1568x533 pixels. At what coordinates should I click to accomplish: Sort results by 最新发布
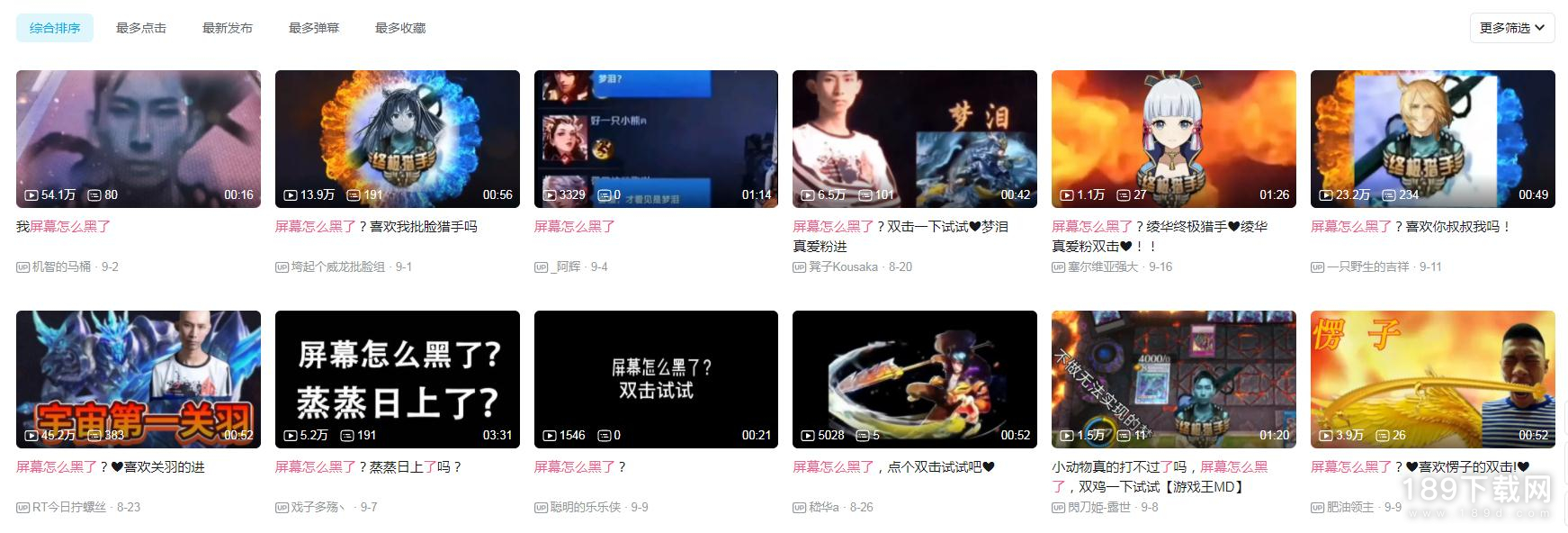click(x=228, y=28)
